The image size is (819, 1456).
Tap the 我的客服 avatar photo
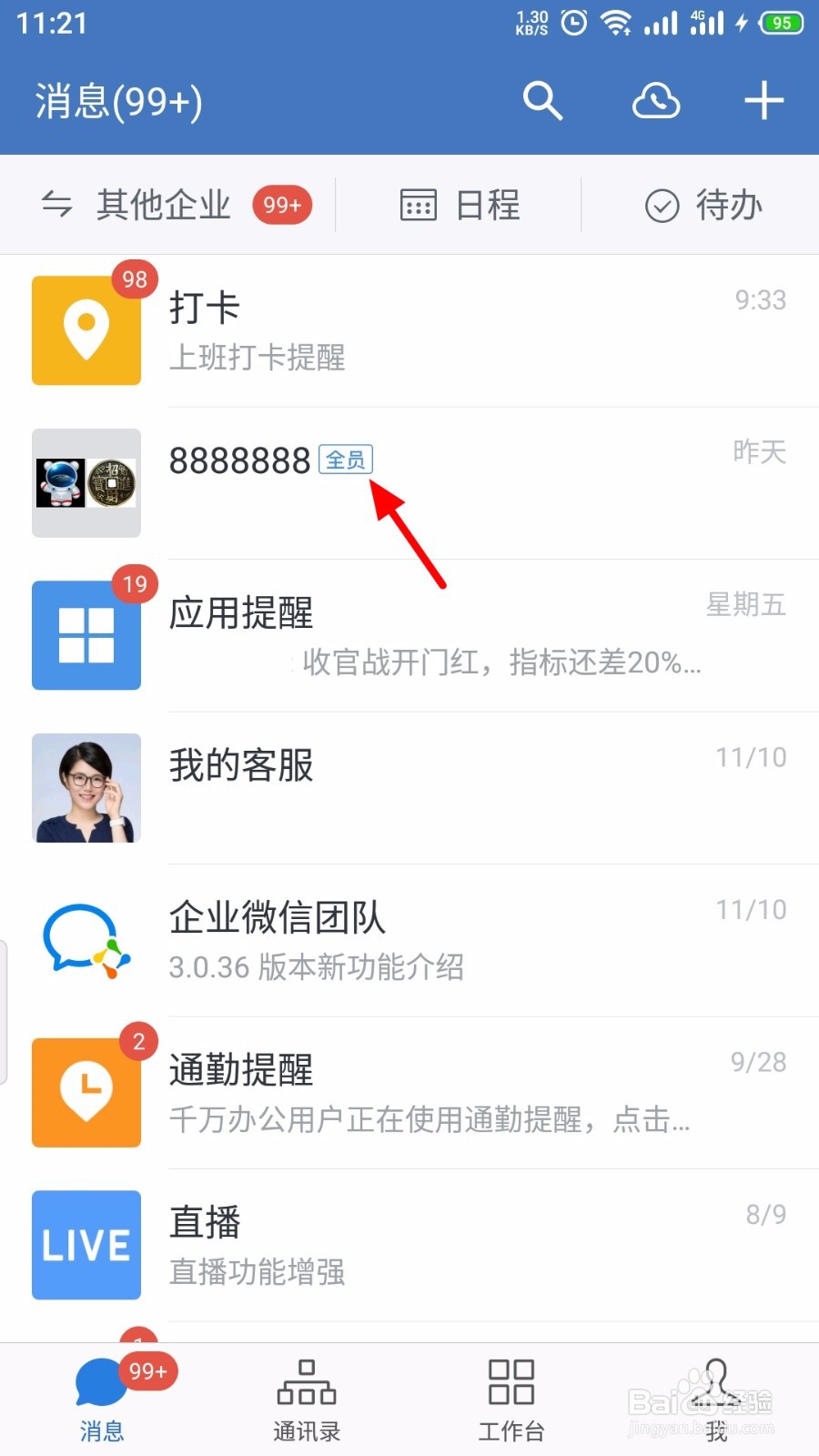click(x=86, y=788)
